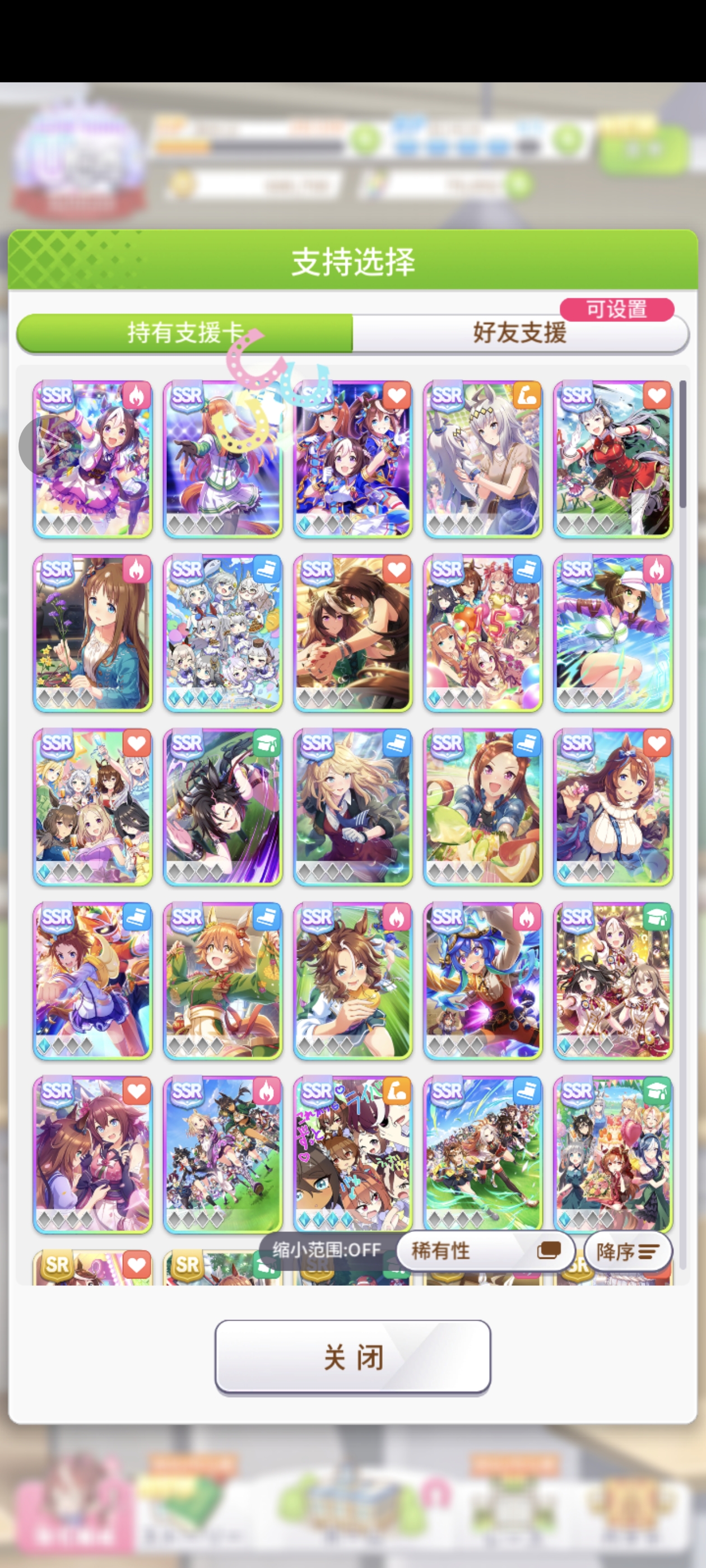The image size is (706, 1568).
Task: Select SSR card with girl in white hat and purple jacket
Action: (613, 633)
